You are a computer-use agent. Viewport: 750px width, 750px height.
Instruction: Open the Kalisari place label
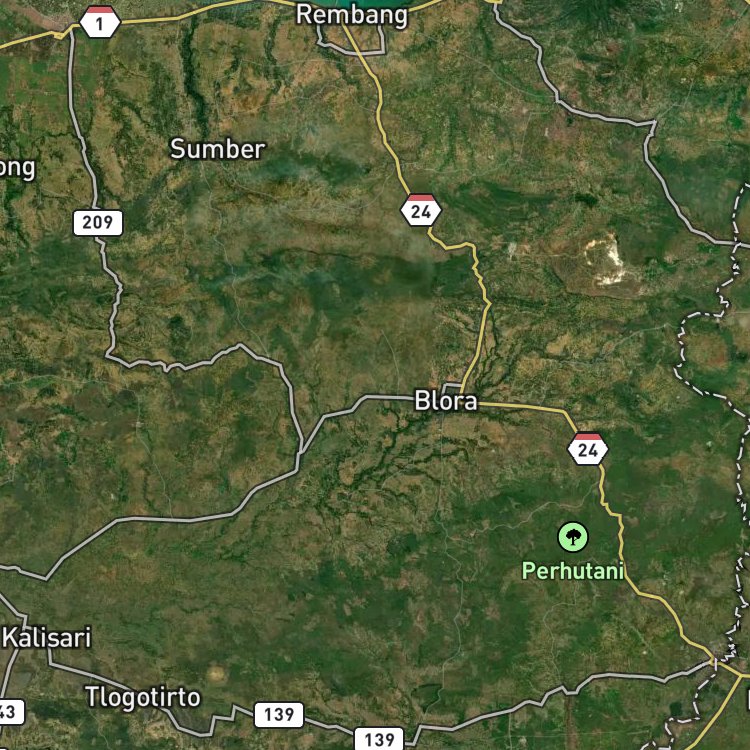47,637
